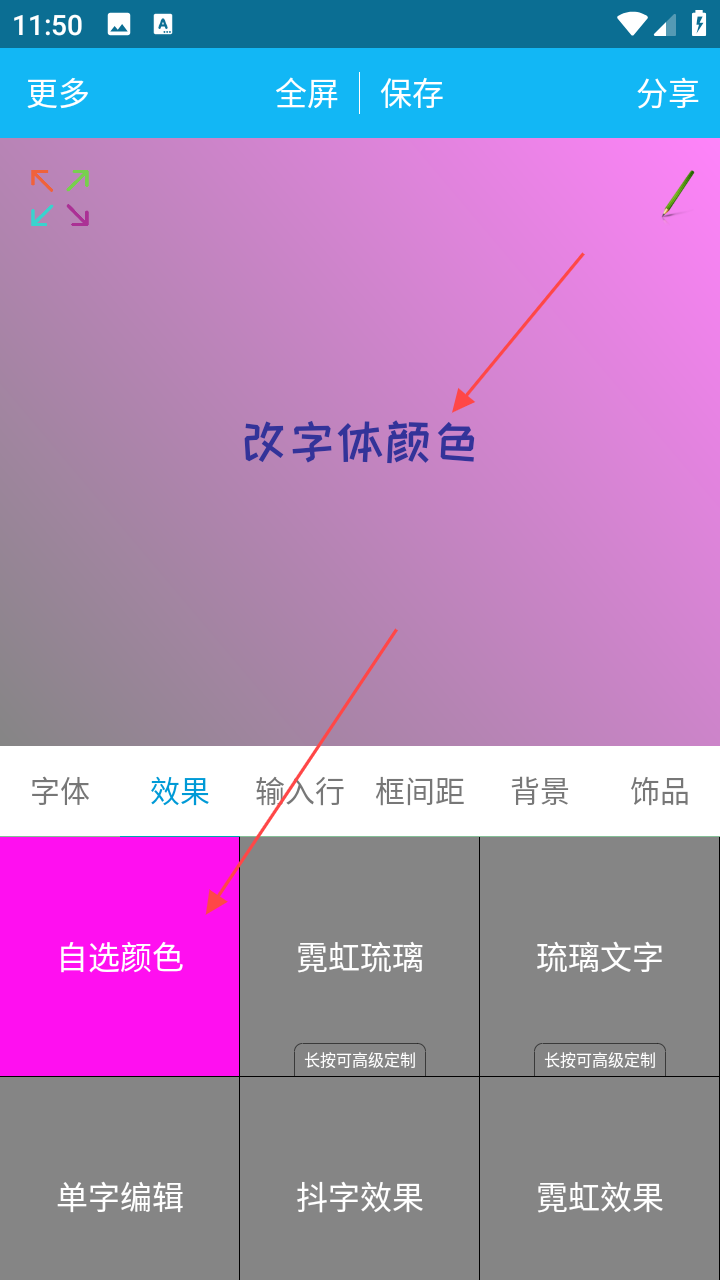This screenshot has height=1280, width=720.
Task: Switch to 全屏 fullscreen mode
Action: (x=306, y=93)
